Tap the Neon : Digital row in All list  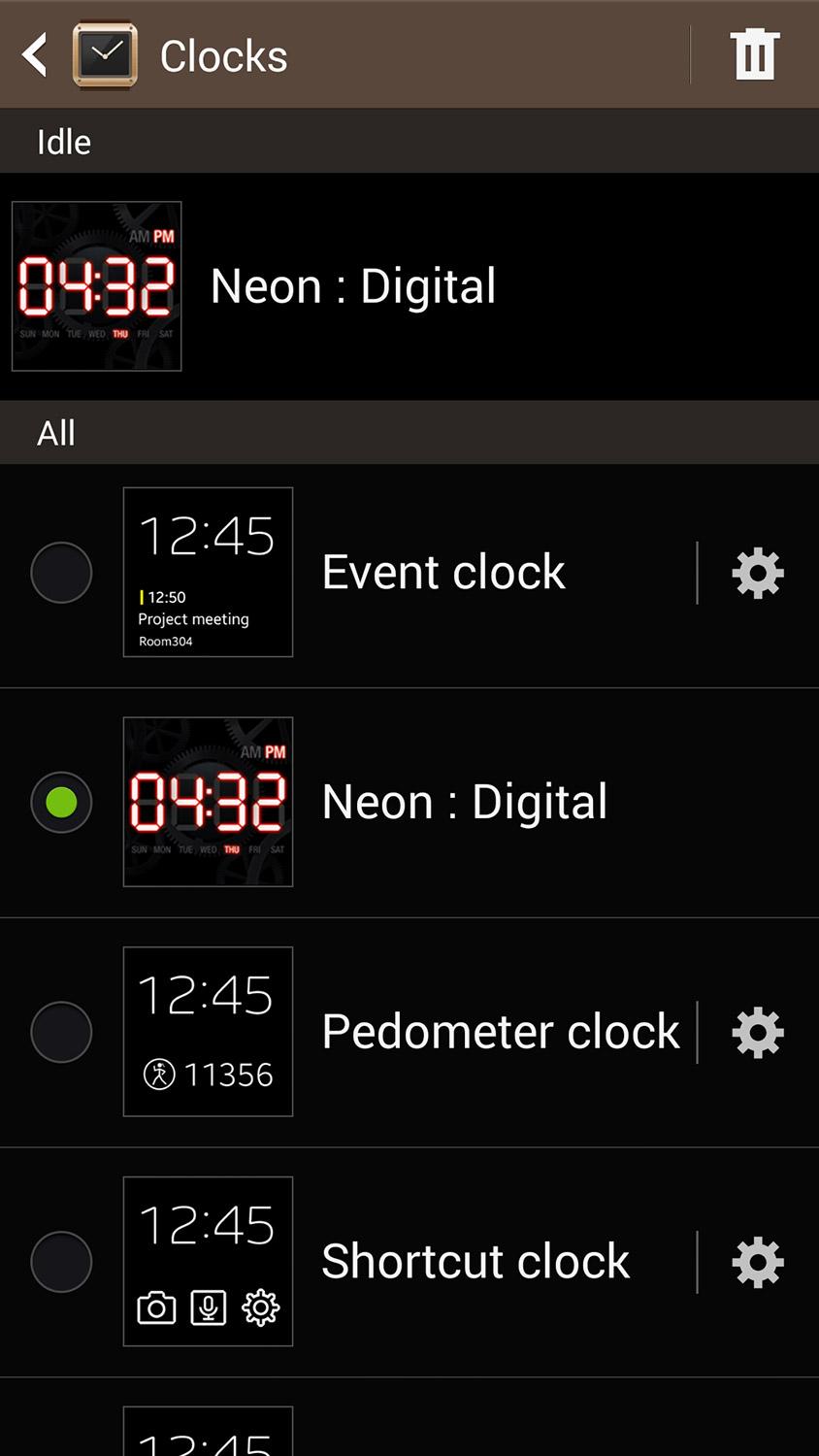409,803
